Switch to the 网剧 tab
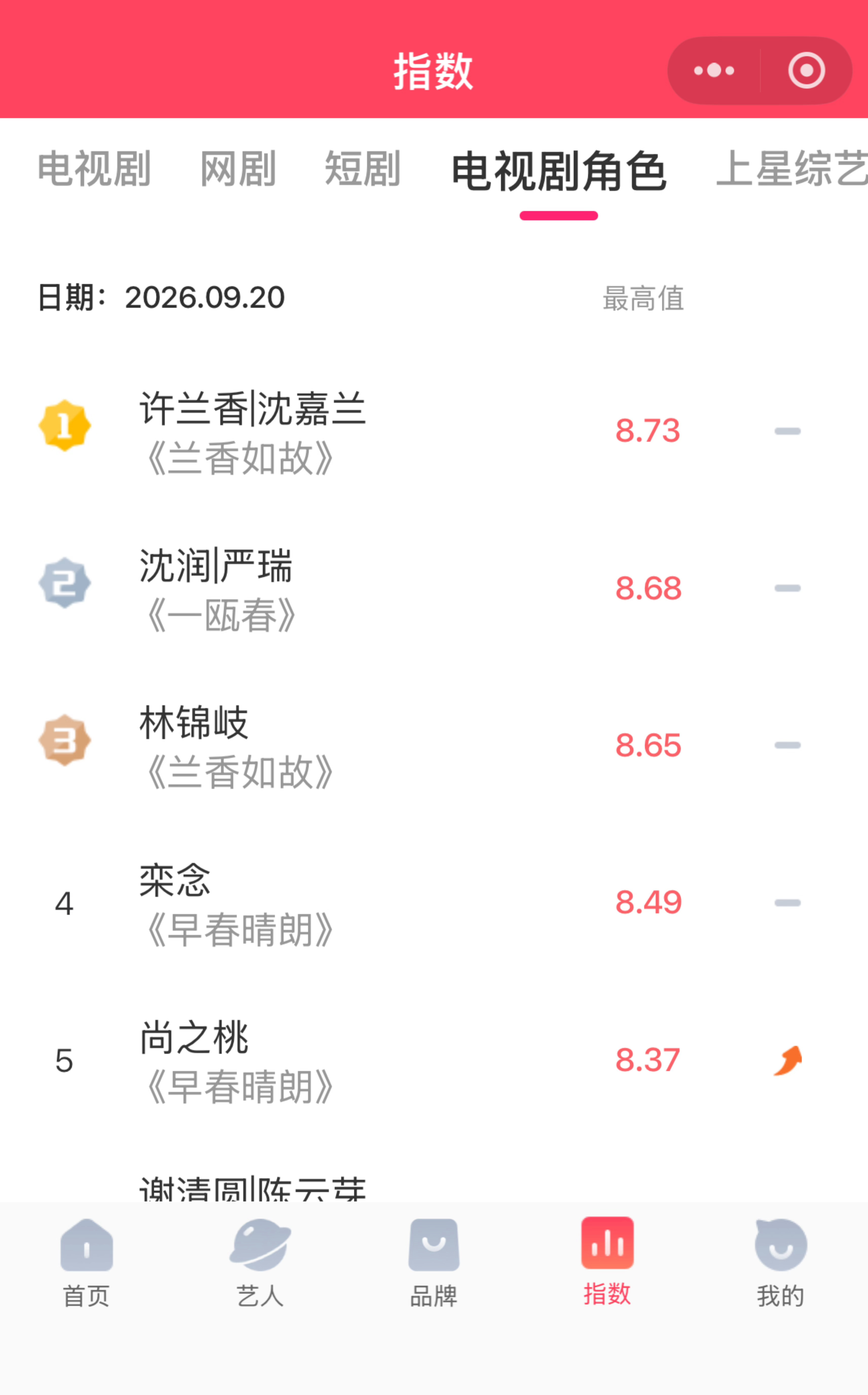Image resolution: width=868 pixels, height=1395 pixels. (x=238, y=169)
